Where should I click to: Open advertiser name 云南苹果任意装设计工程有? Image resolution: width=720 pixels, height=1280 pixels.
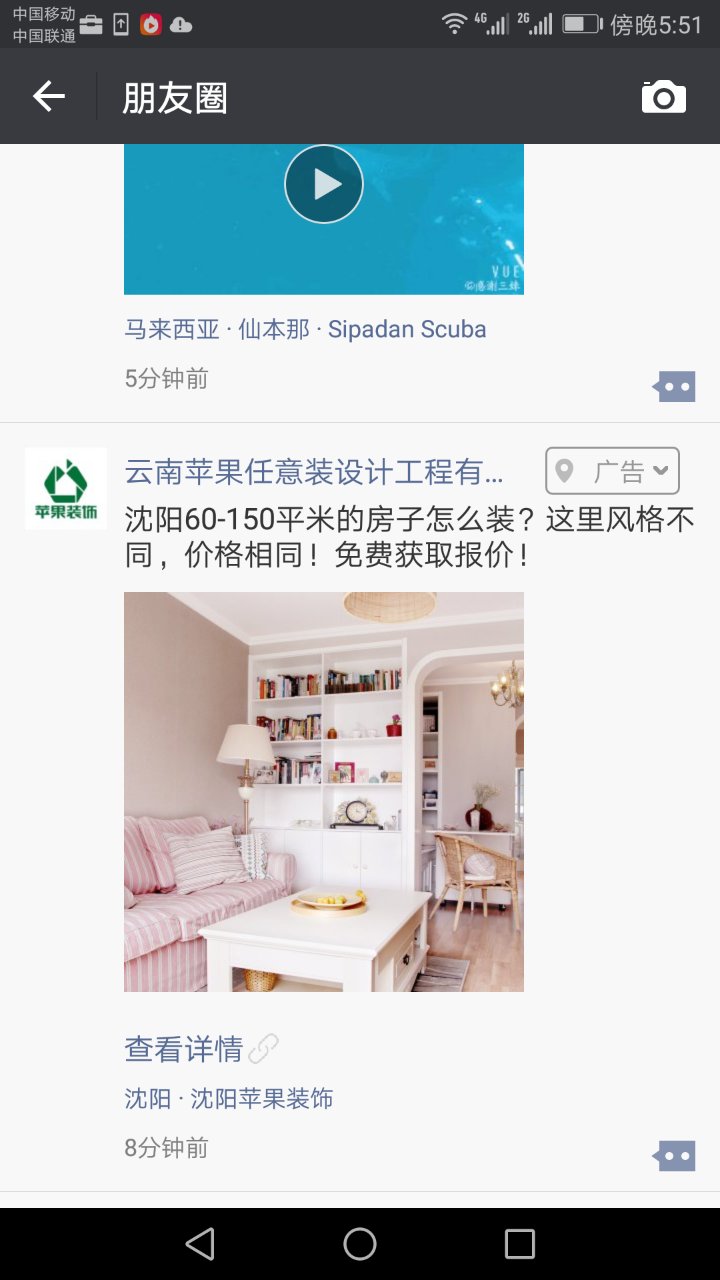click(x=314, y=472)
